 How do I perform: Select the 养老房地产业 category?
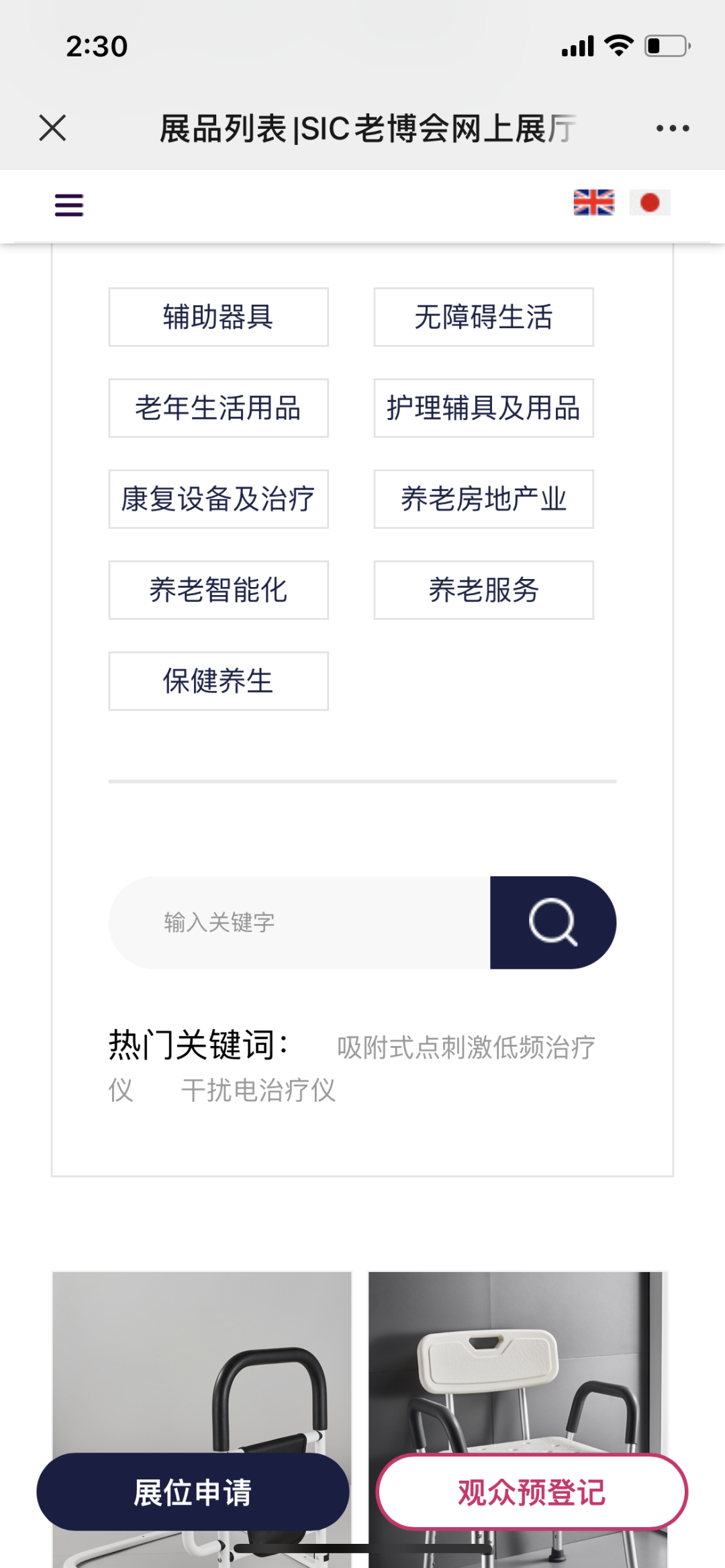click(x=483, y=499)
